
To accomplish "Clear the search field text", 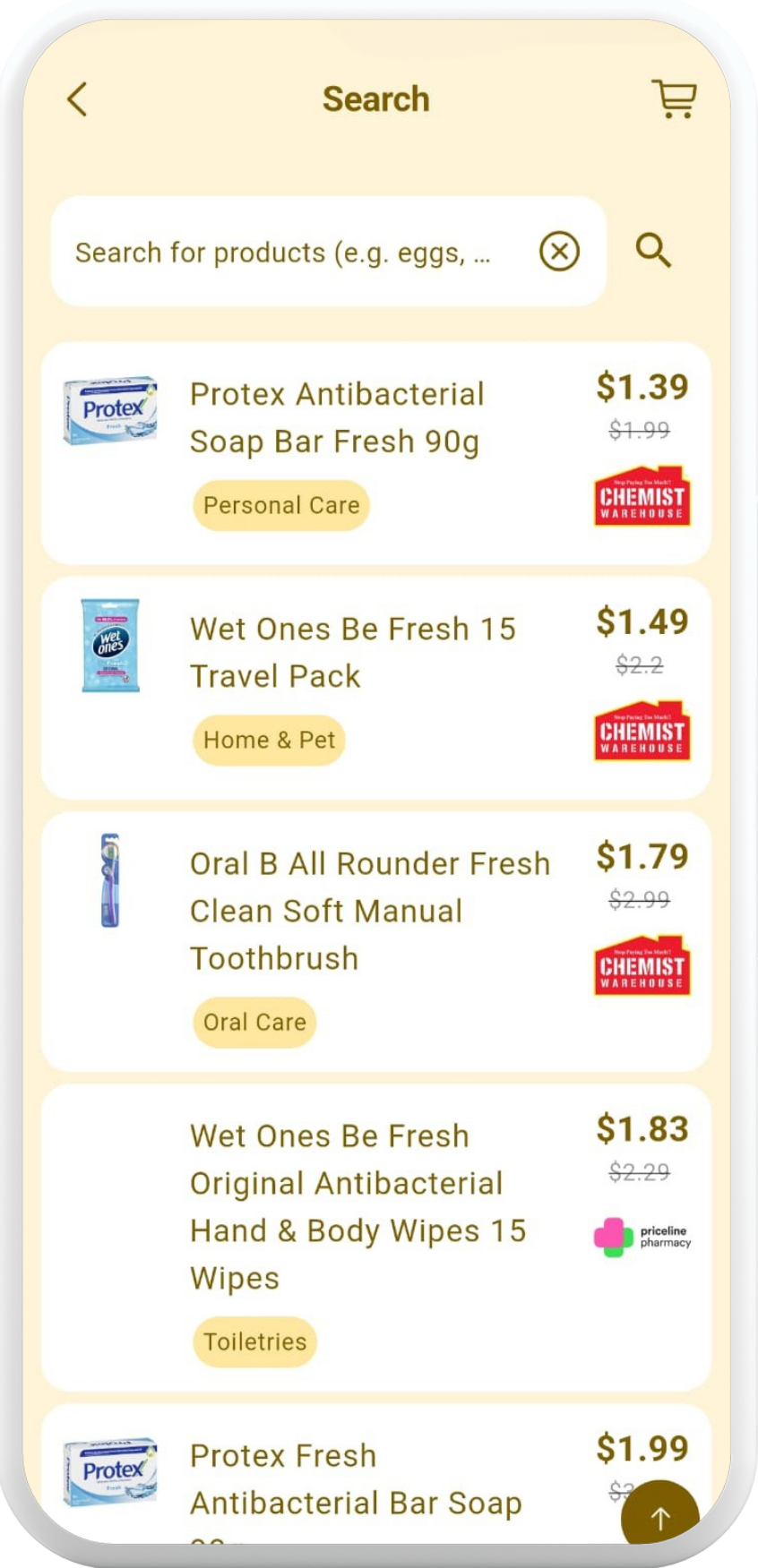I will (559, 252).
